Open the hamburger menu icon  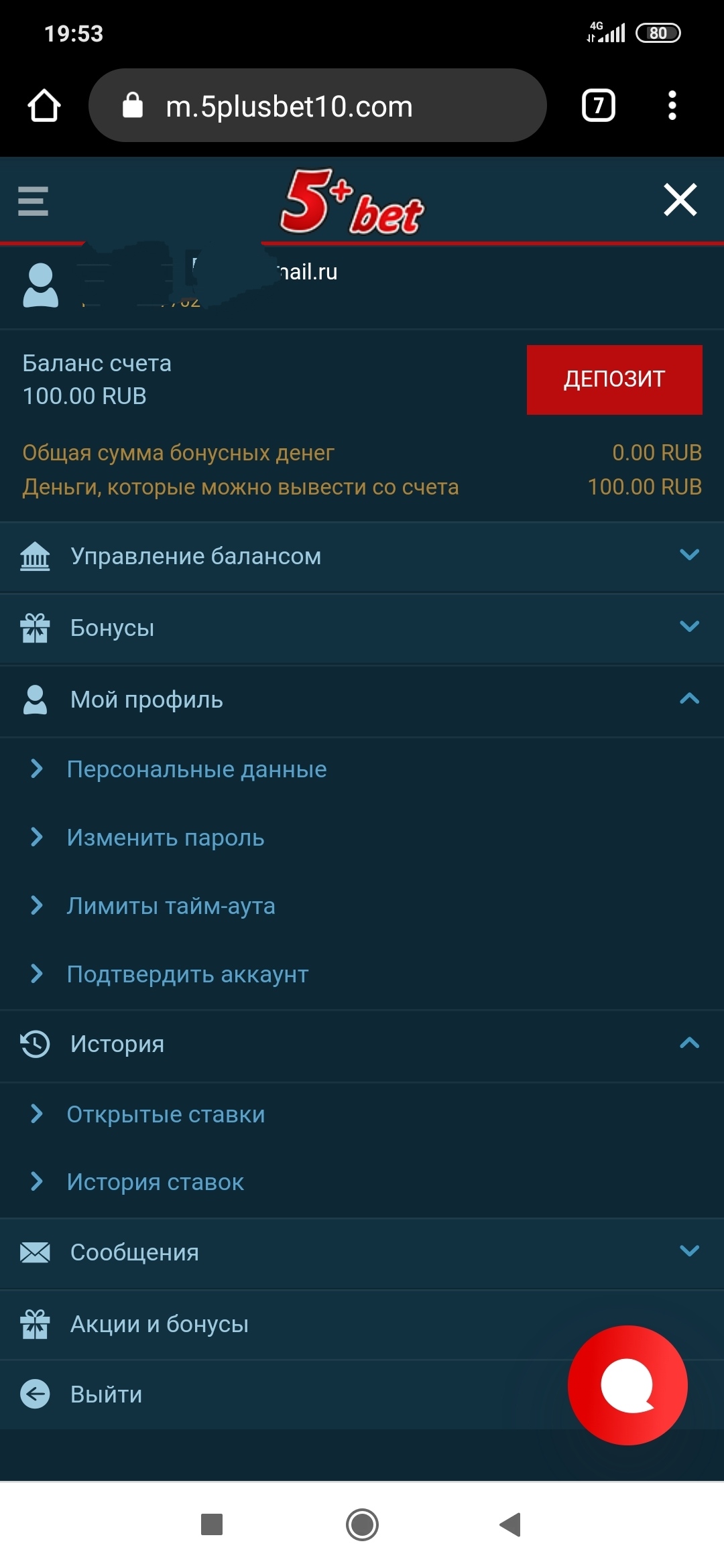pyautogui.click(x=33, y=201)
